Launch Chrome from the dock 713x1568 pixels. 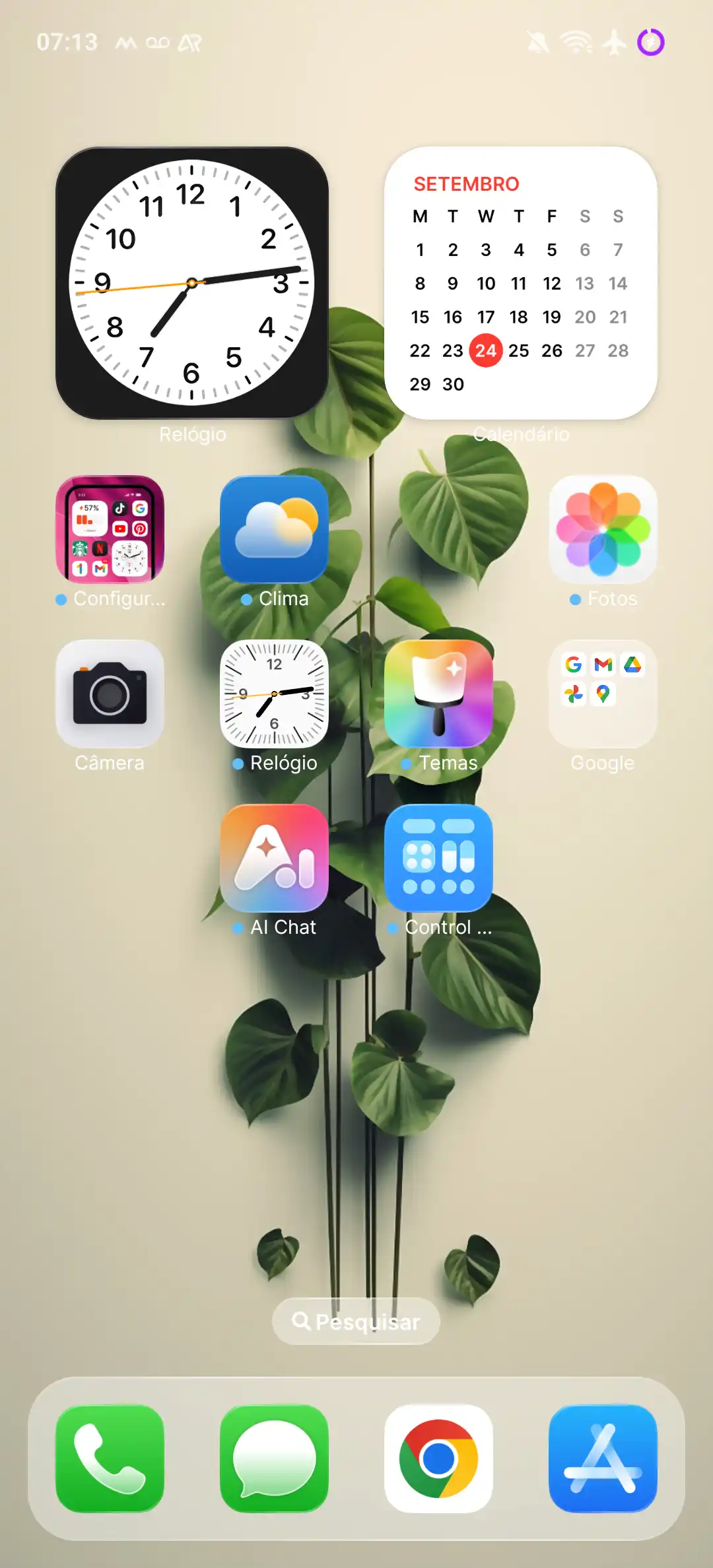438,1458
